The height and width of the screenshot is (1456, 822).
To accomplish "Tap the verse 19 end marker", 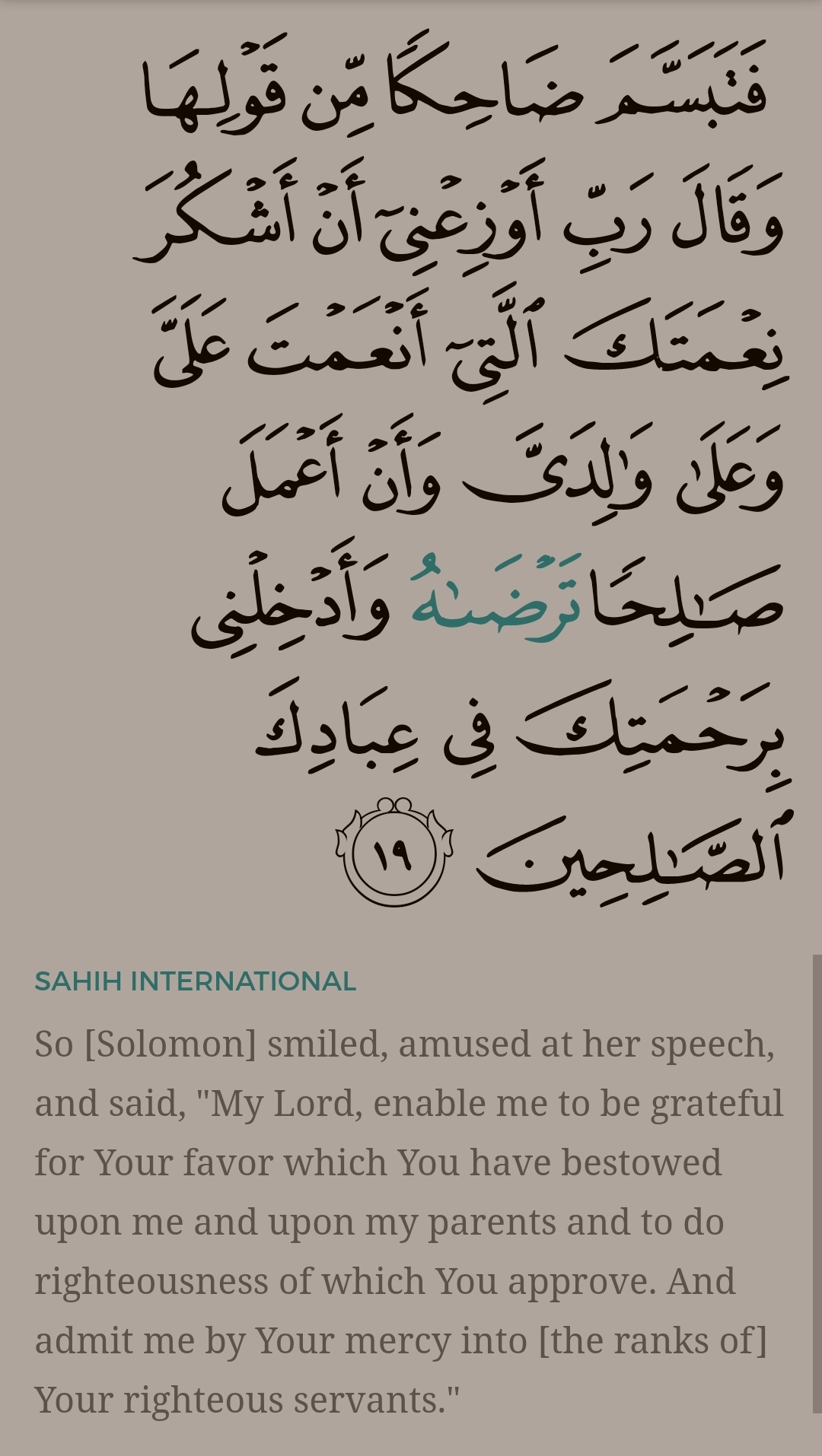I will pos(393,853).
